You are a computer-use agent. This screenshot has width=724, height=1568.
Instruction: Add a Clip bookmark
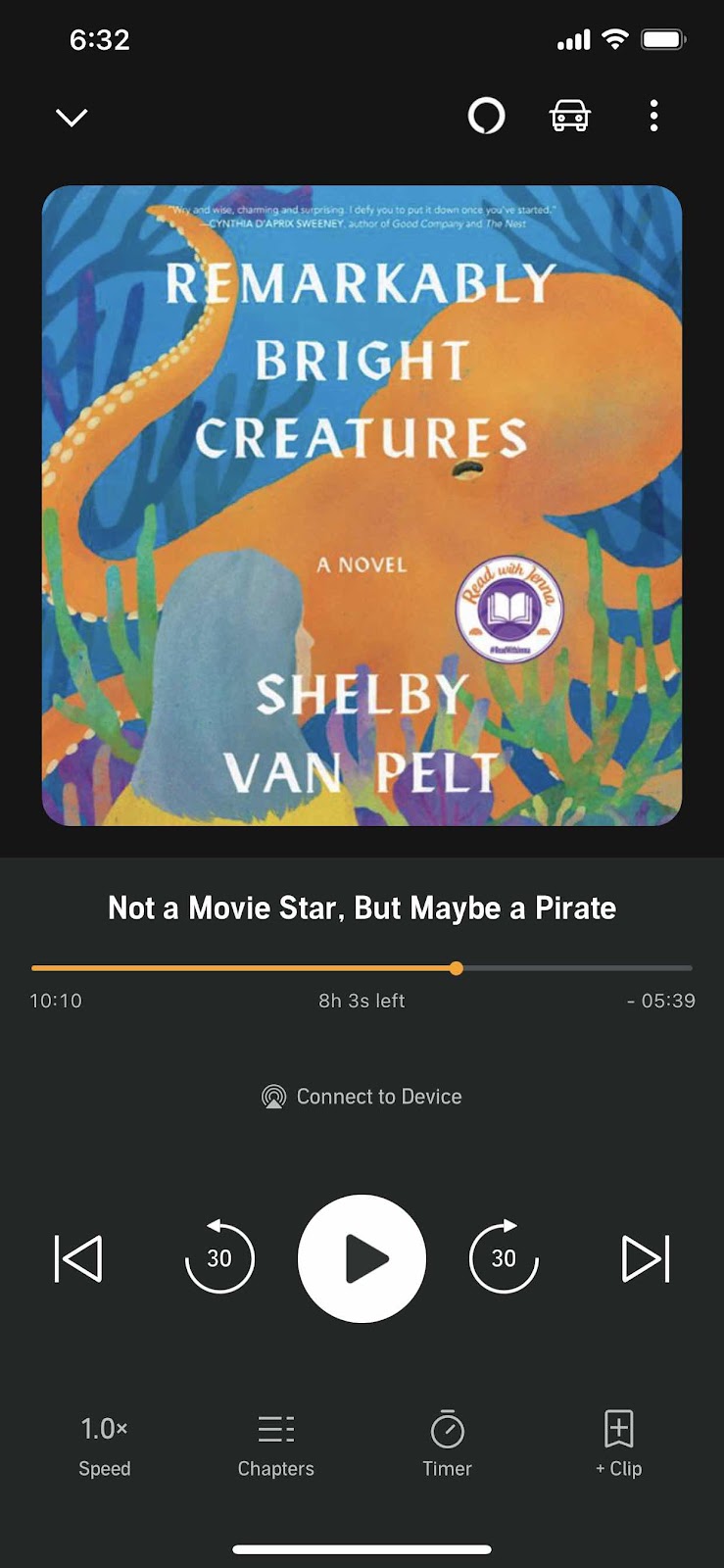[618, 1445]
